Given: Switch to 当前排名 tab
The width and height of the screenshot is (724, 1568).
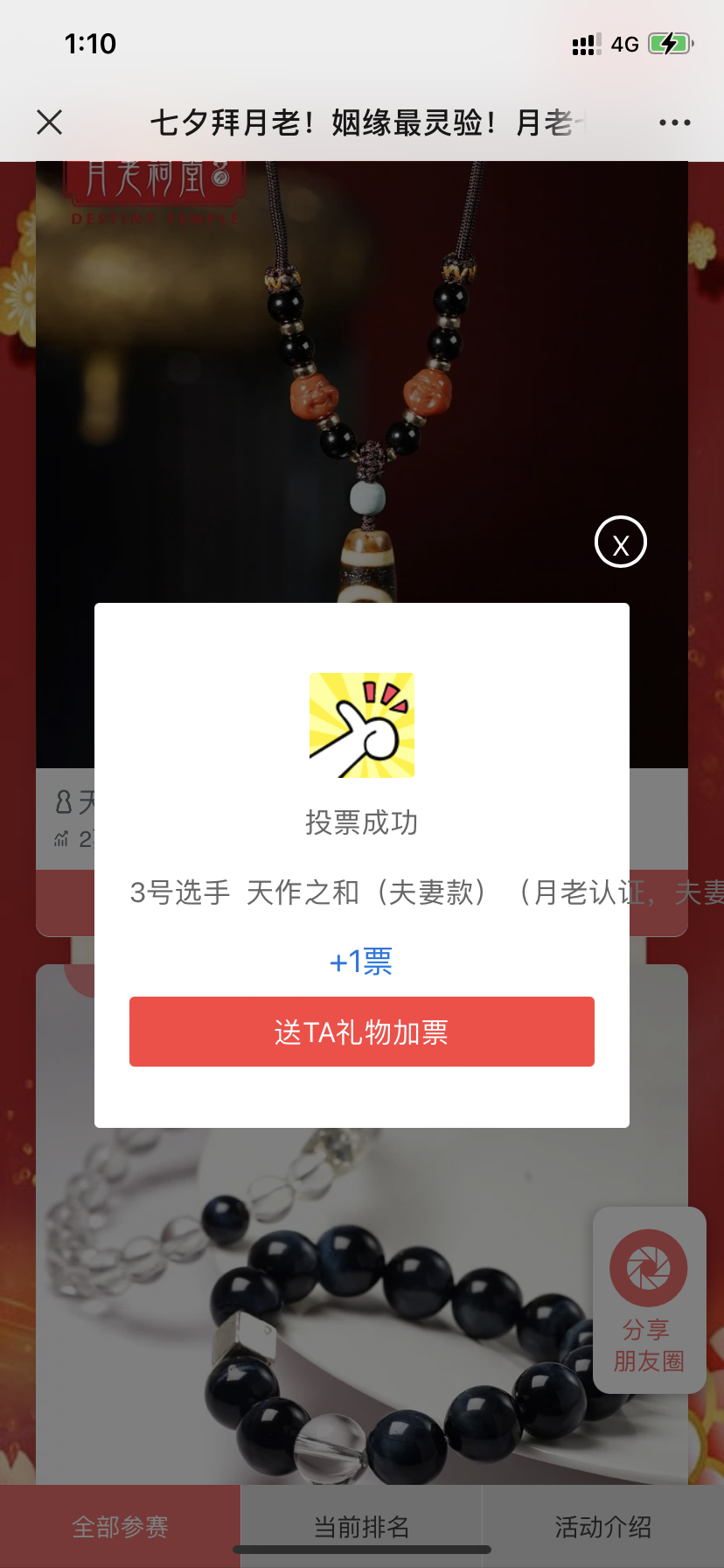Looking at the screenshot, I should 361,1526.
